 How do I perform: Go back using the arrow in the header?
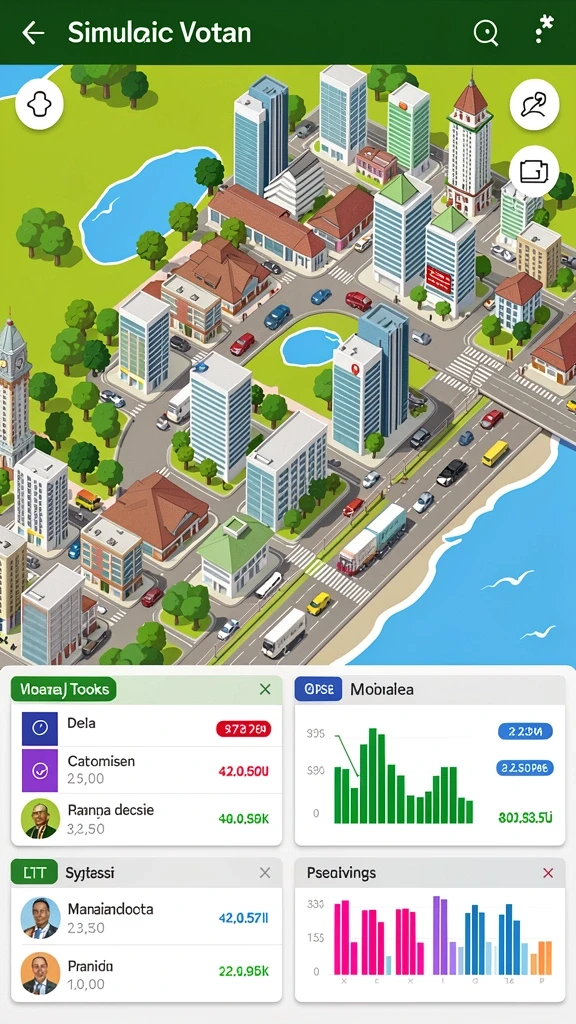tap(33, 32)
